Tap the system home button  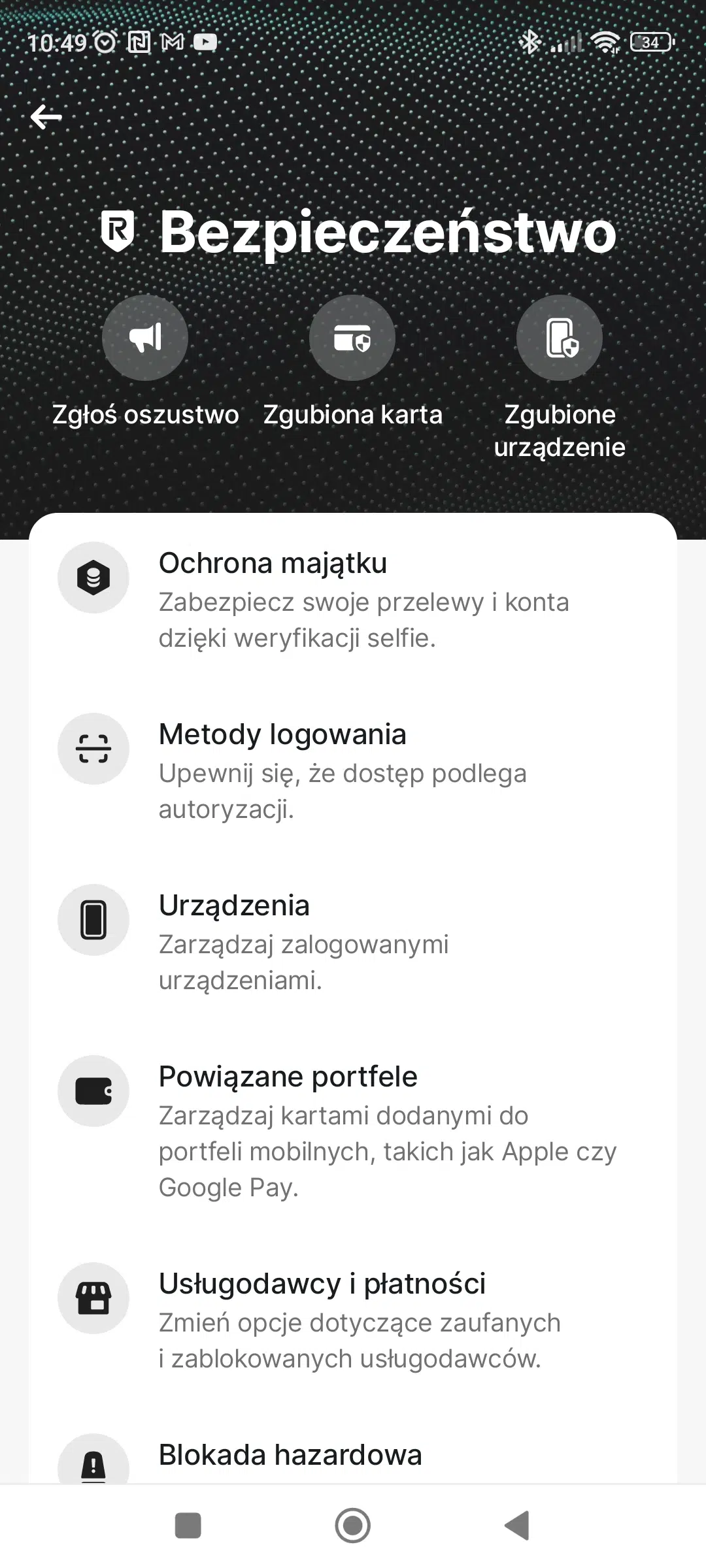coord(353,1526)
